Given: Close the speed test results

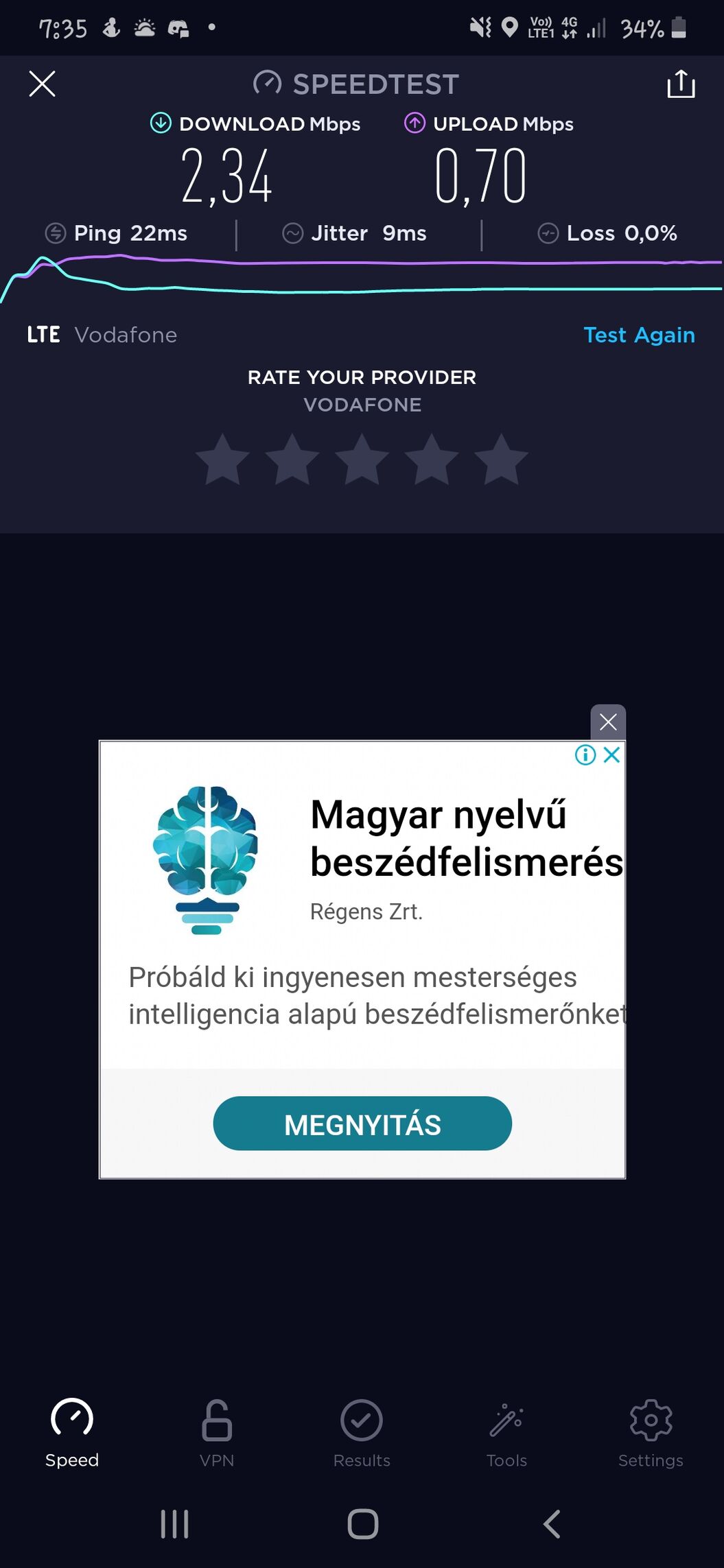Looking at the screenshot, I should coord(42,84).
